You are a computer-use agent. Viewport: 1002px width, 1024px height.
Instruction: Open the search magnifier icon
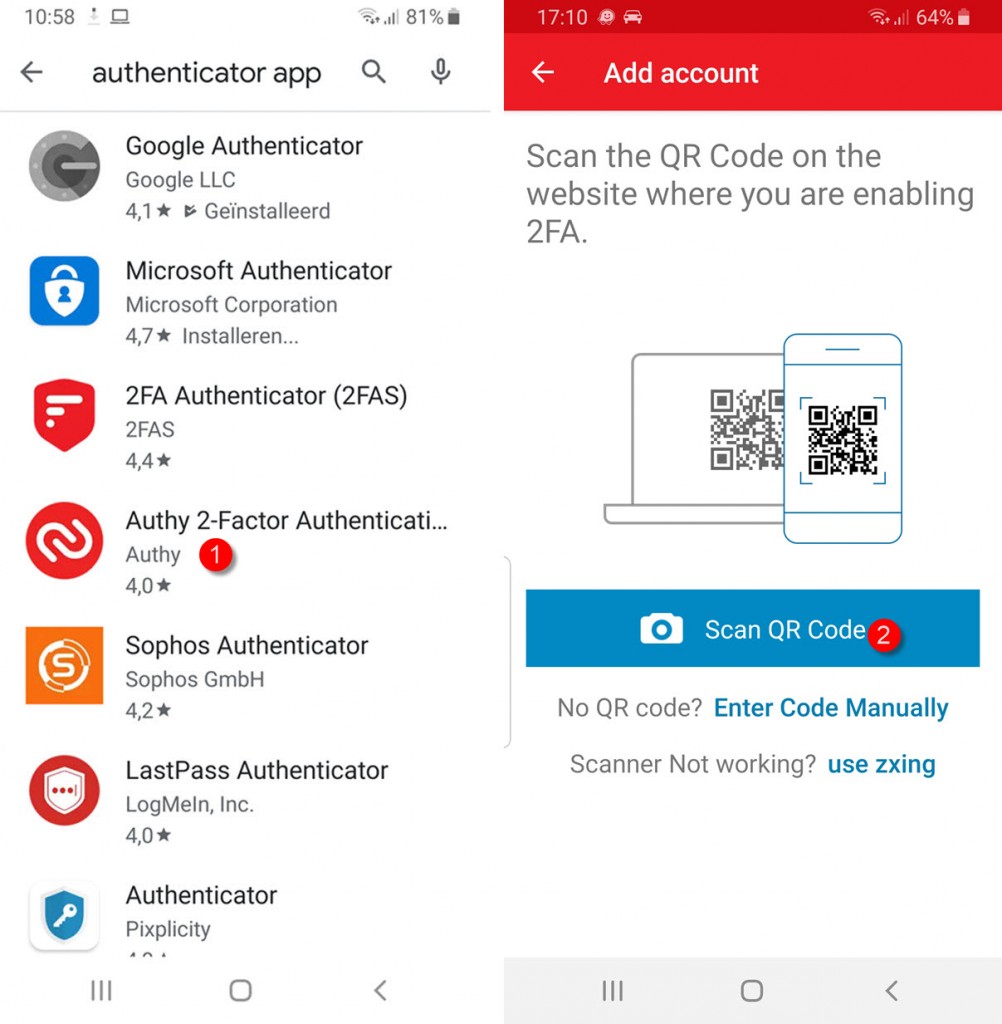pos(374,72)
